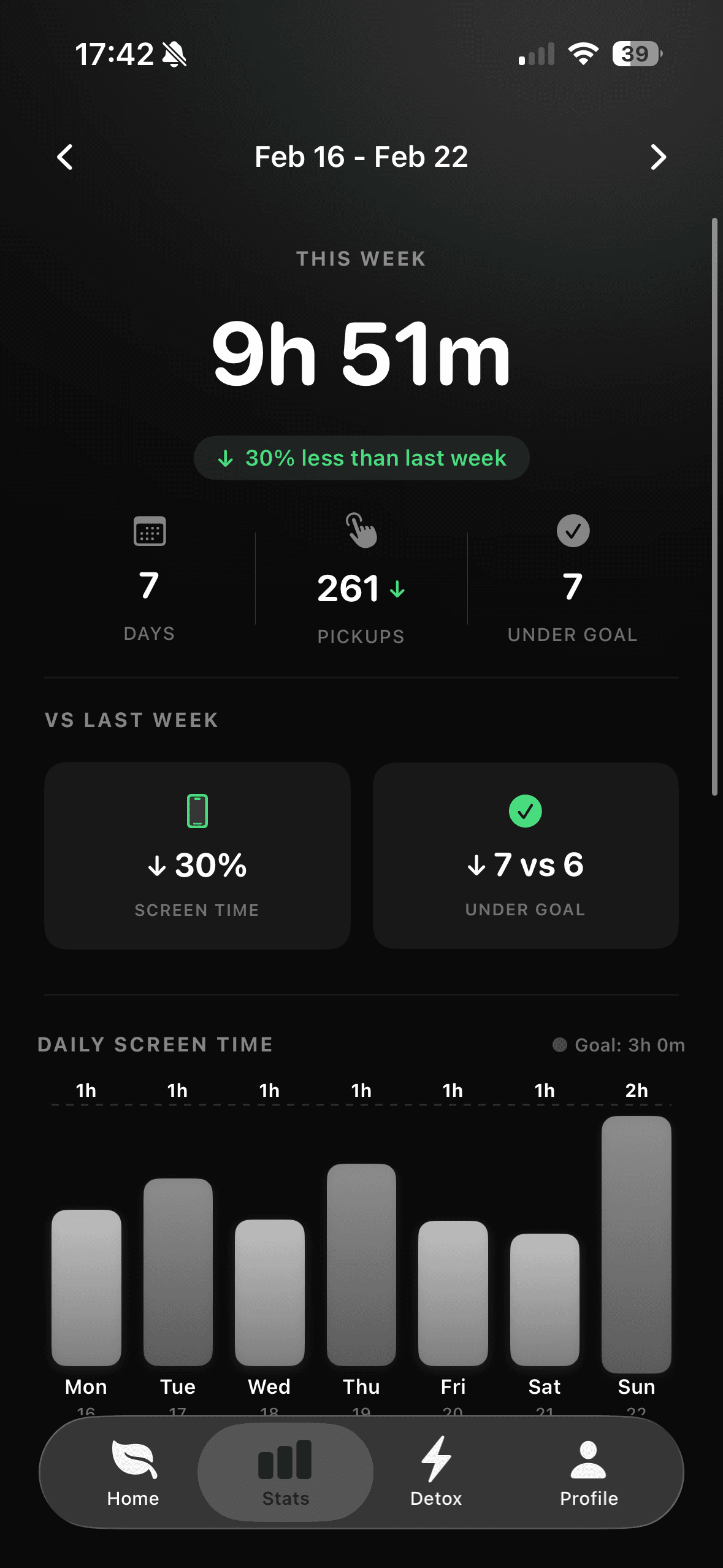The image size is (723, 1568).
Task: Click the checkmark icon above Under Goal
Action: 573,531
